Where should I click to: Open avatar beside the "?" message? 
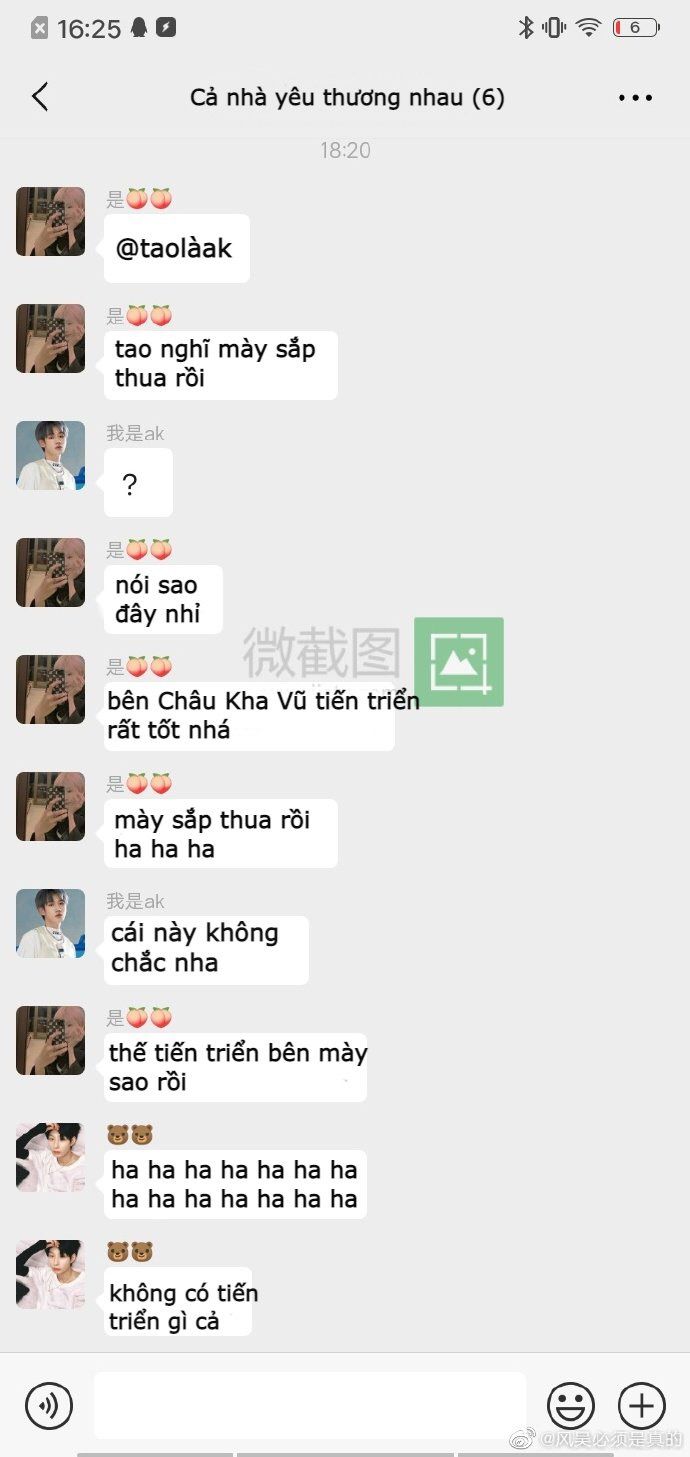point(51,455)
